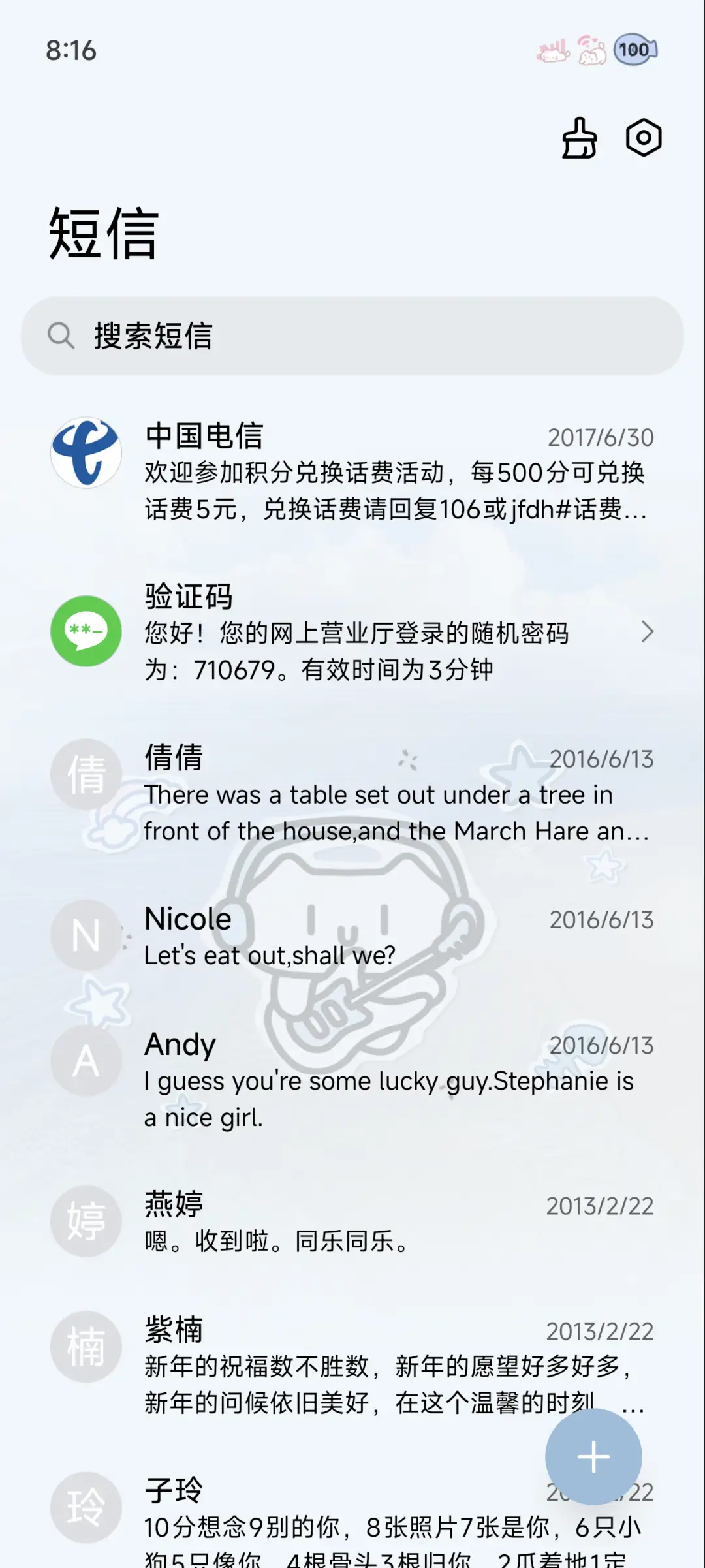Open the messaging settings gear icon
The height and width of the screenshot is (1568, 705).
point(643,138)
